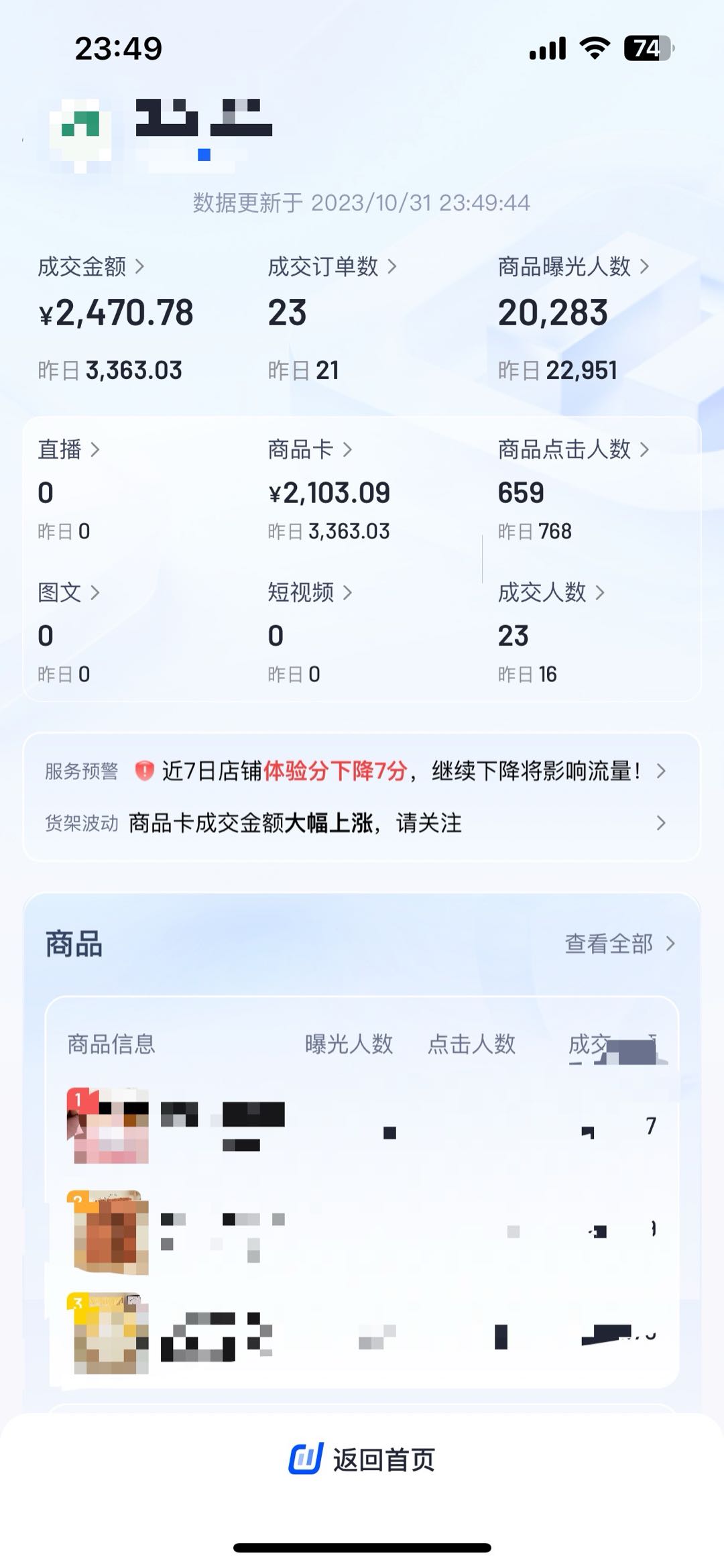View 商品点击人数 details
Image resolution: width=724 pixels, height=1568 pixels.
(573, 449)
